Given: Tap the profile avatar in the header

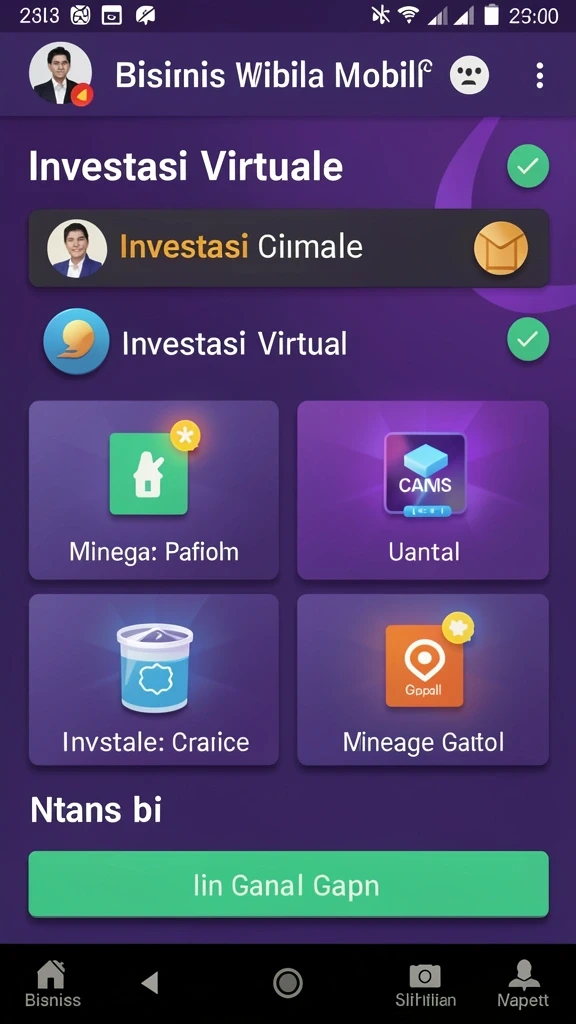Looking at the screenshot, I should pyautogui.click(x=60, y=74).
